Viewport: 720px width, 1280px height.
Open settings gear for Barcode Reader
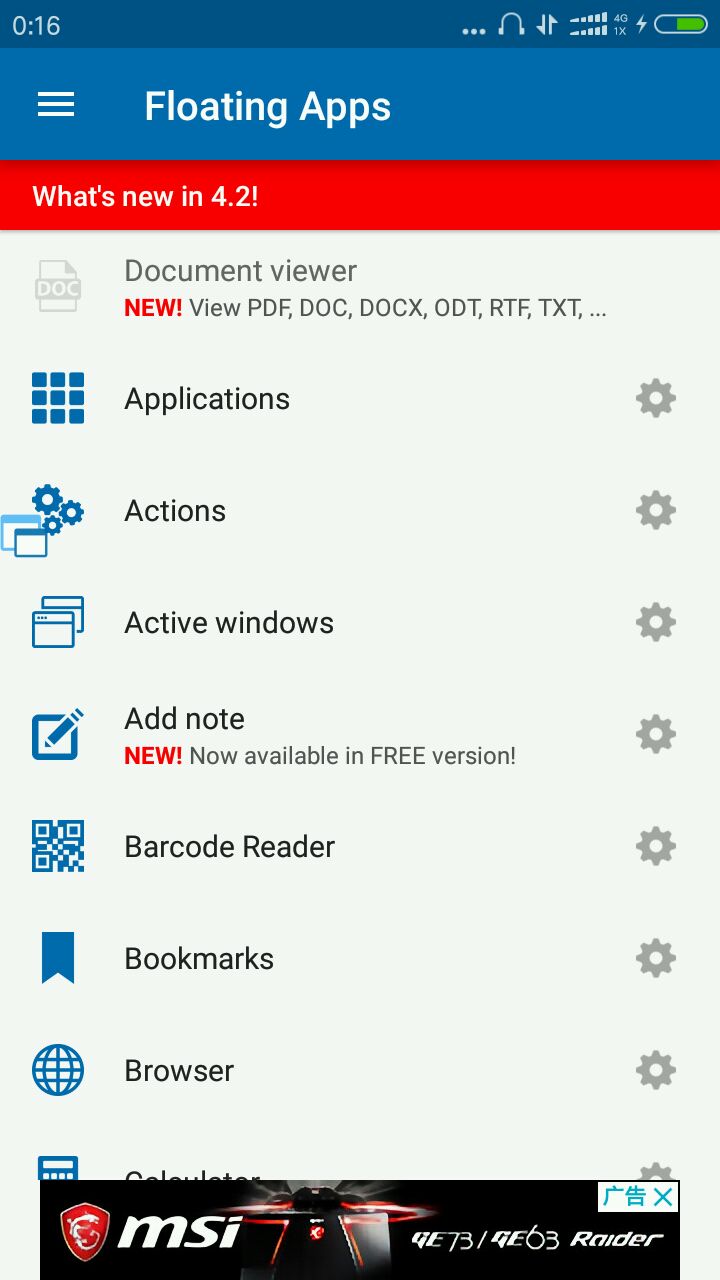click(x=656, y=847)
